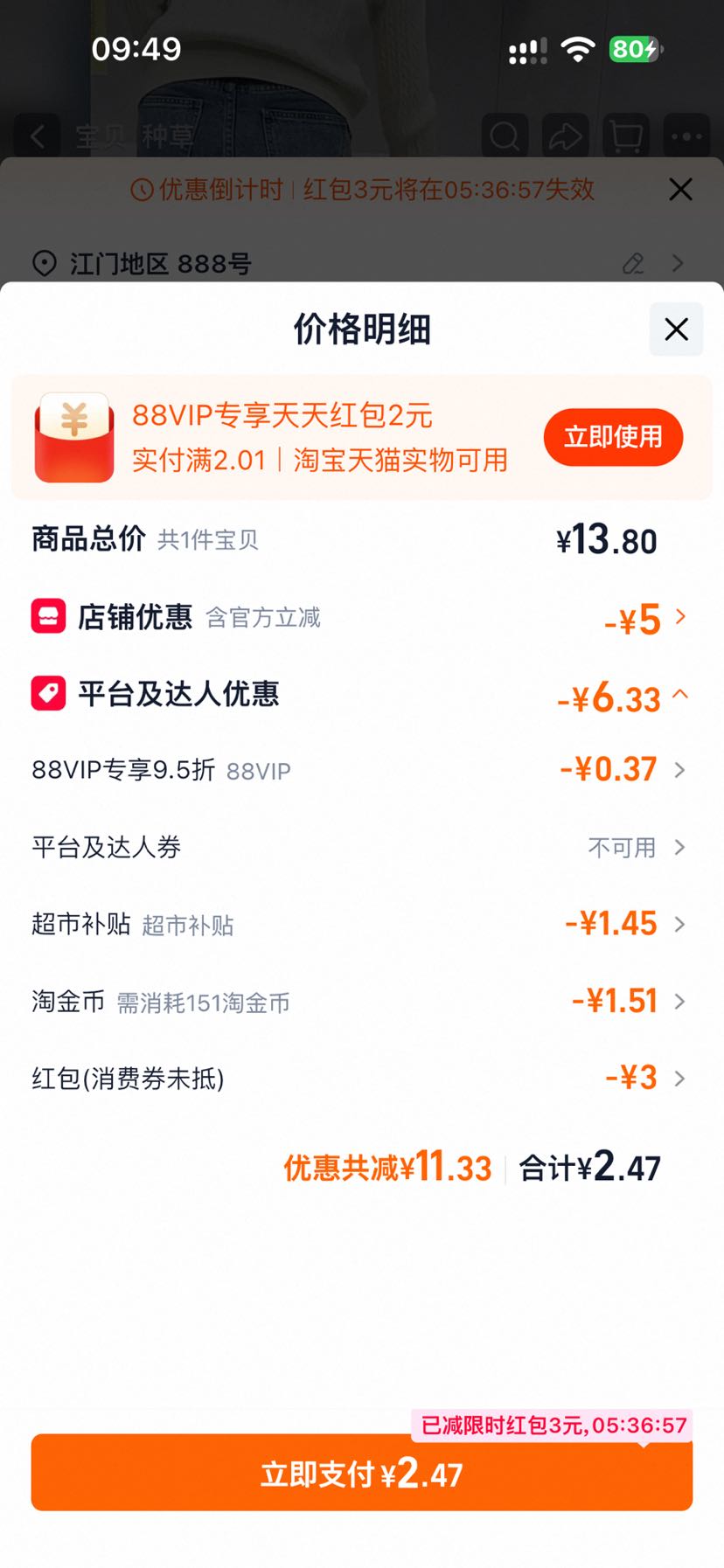Screen dimensions: 724x1568
Task: Tap 立即支付 ¥2.47 to pay now
Action: point(362,1473)
